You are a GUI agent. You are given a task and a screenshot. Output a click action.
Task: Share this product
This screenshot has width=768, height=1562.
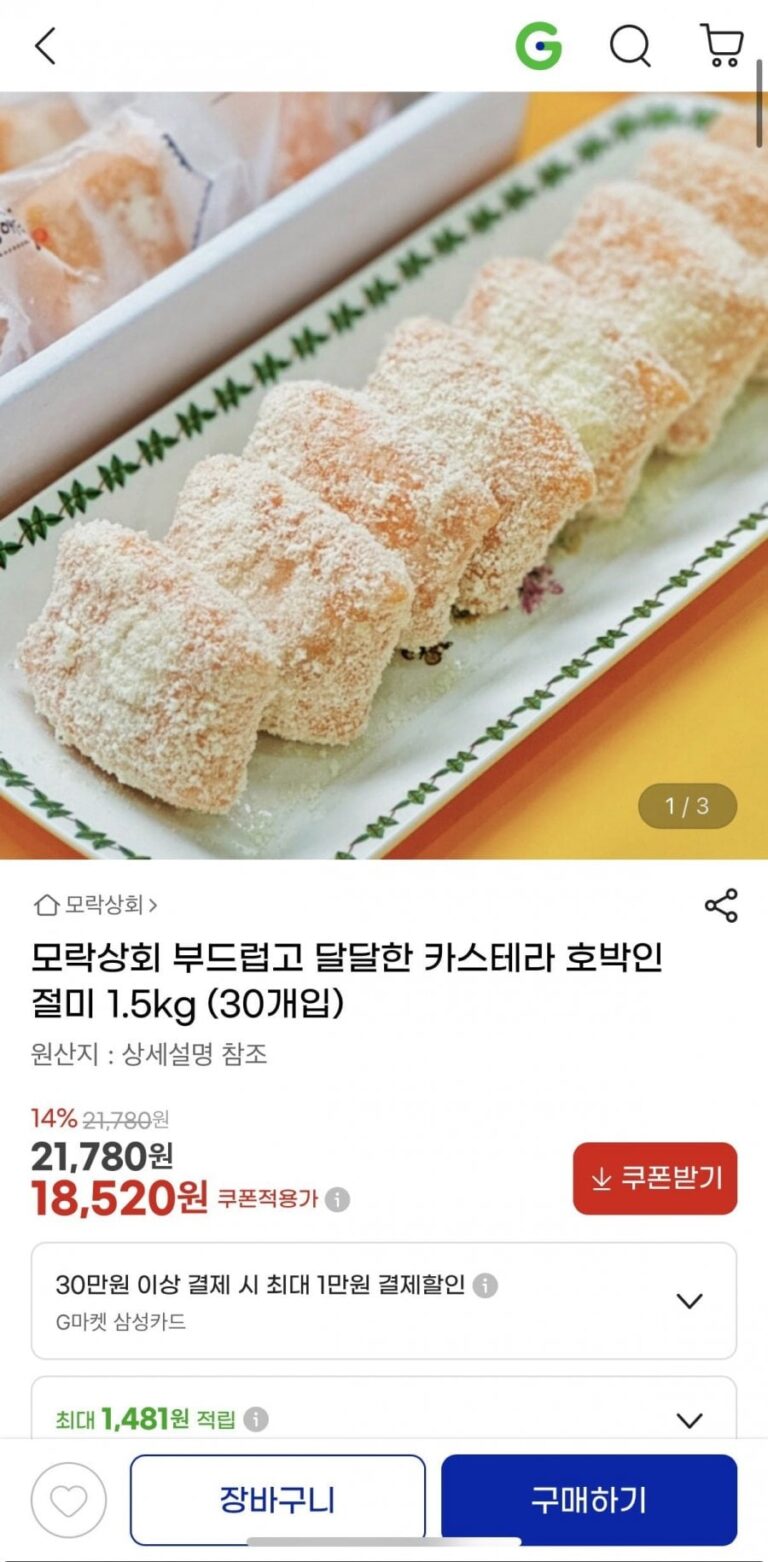[x=721, y=905]
